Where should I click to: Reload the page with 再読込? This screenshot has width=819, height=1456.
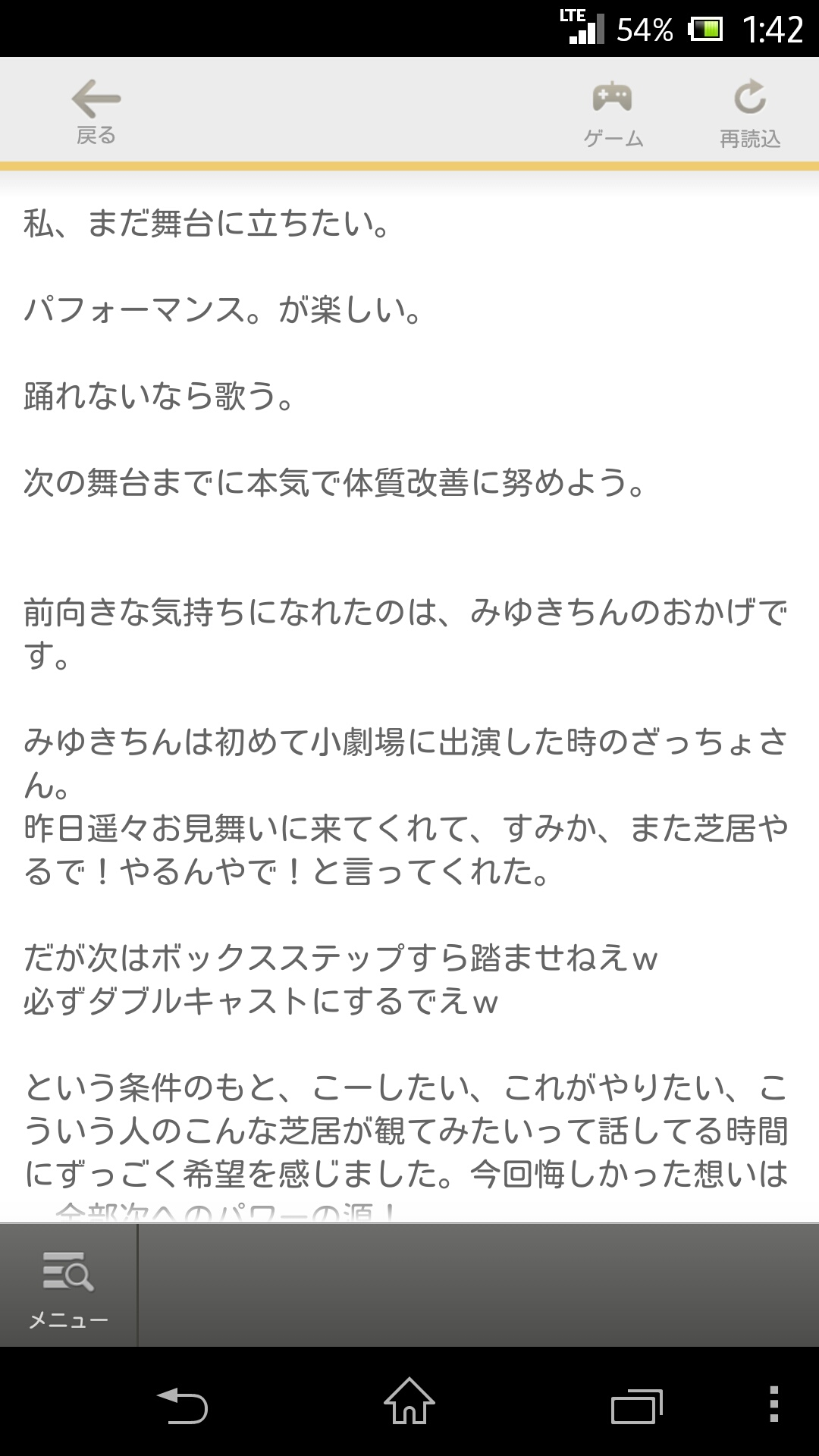pyautogui.click(x=749, y=113)
